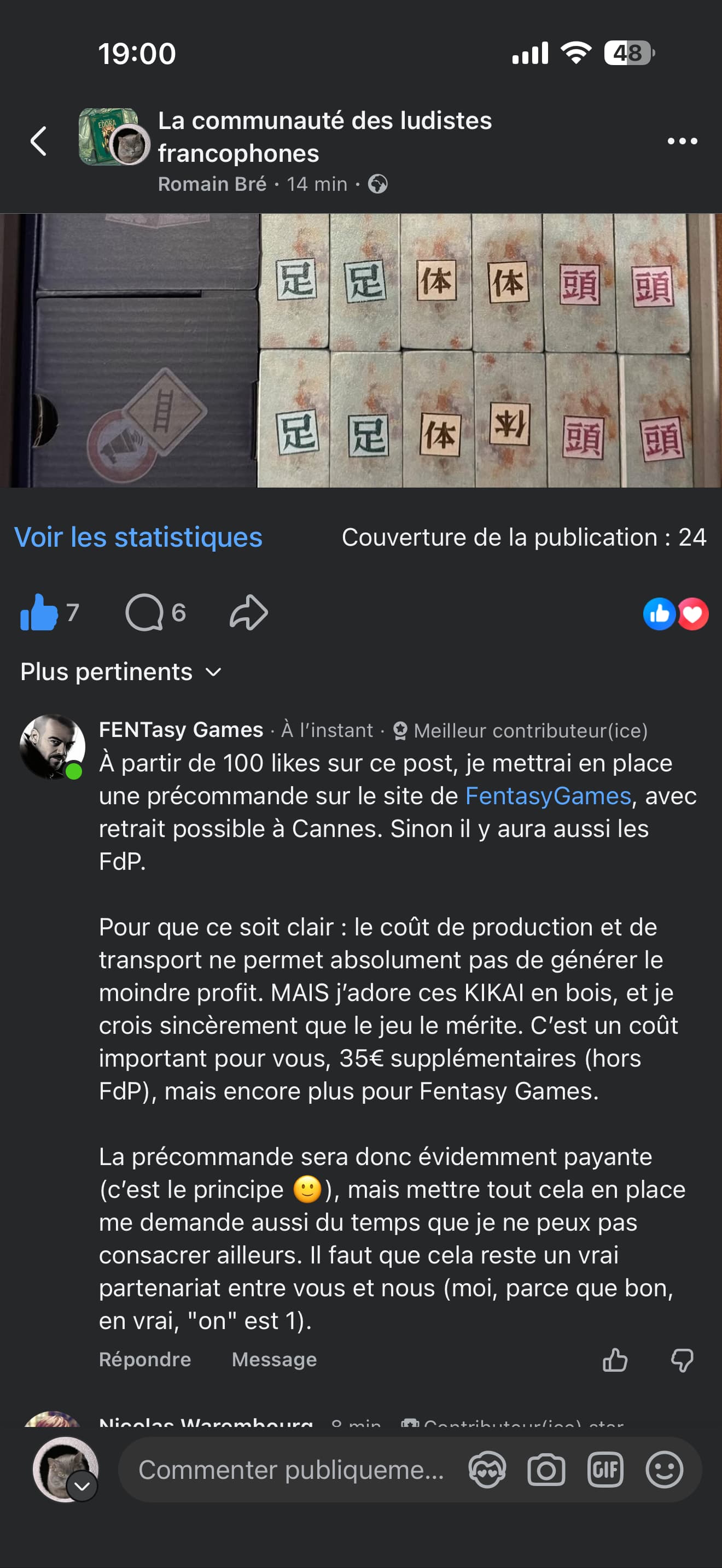Follow the FentasyGames link in the comment
This screenshot has height=1568, width=722.
tap(548, 796)
